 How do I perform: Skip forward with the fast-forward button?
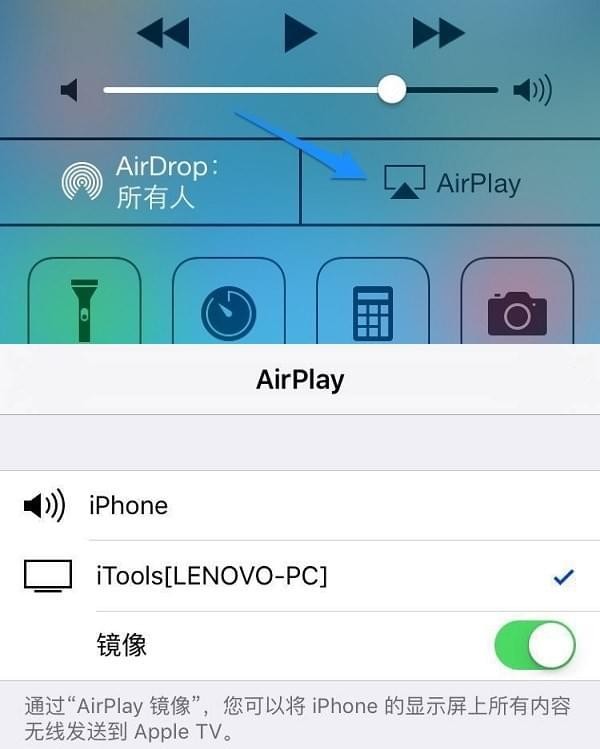(438, 33)
